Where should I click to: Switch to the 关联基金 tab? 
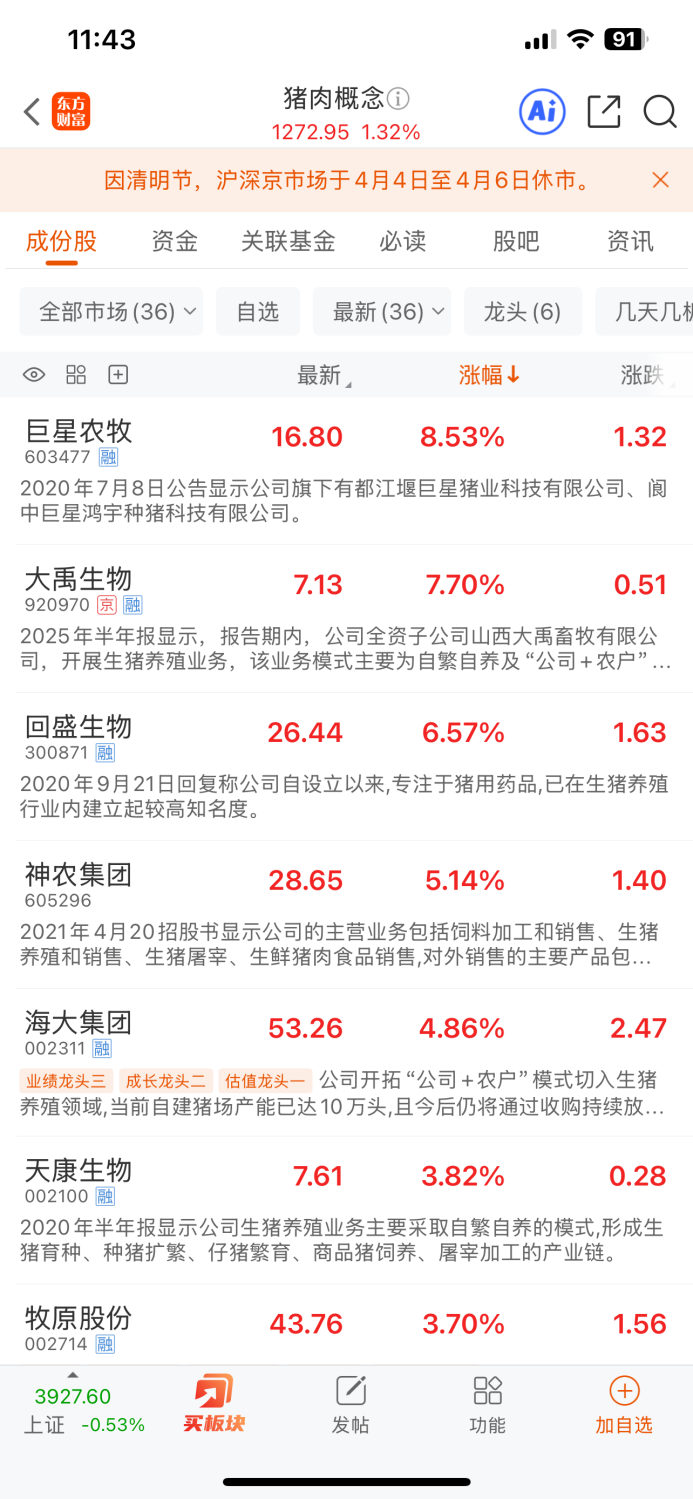pyautogui.click(x=288, y=241)
